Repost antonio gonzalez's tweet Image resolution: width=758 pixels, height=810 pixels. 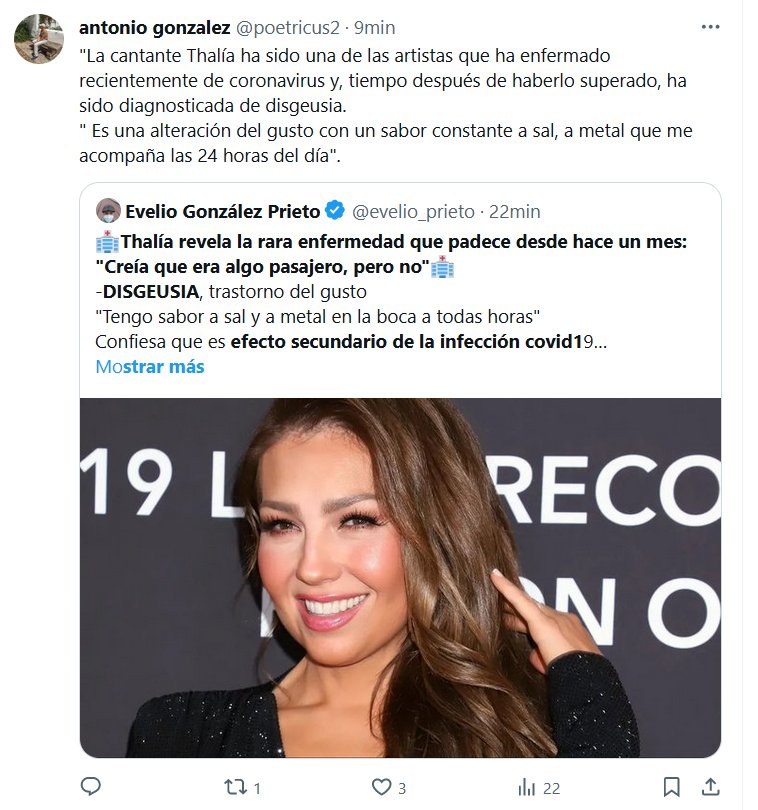tap(232, 787)
